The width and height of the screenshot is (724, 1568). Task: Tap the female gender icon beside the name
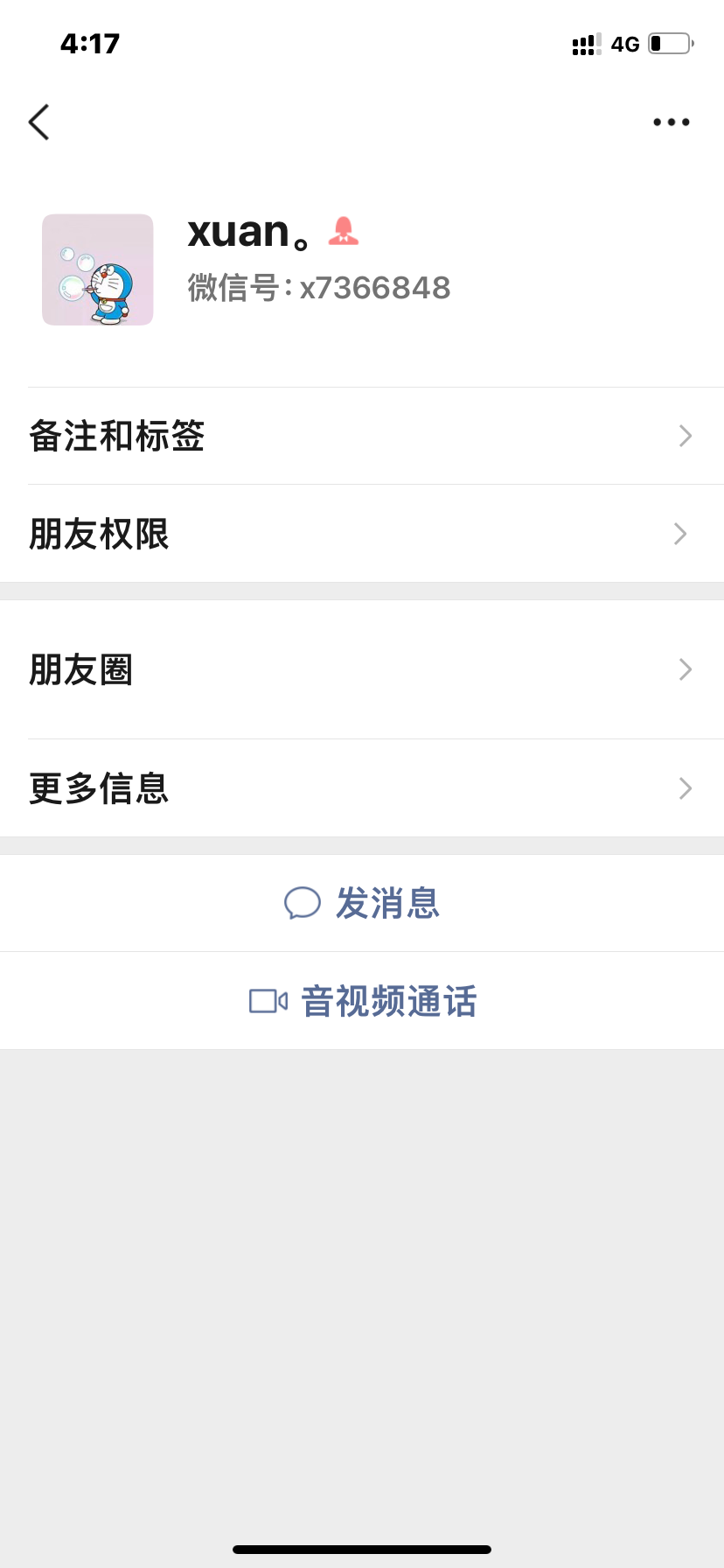pyautogui.click(x=343, y=231)
